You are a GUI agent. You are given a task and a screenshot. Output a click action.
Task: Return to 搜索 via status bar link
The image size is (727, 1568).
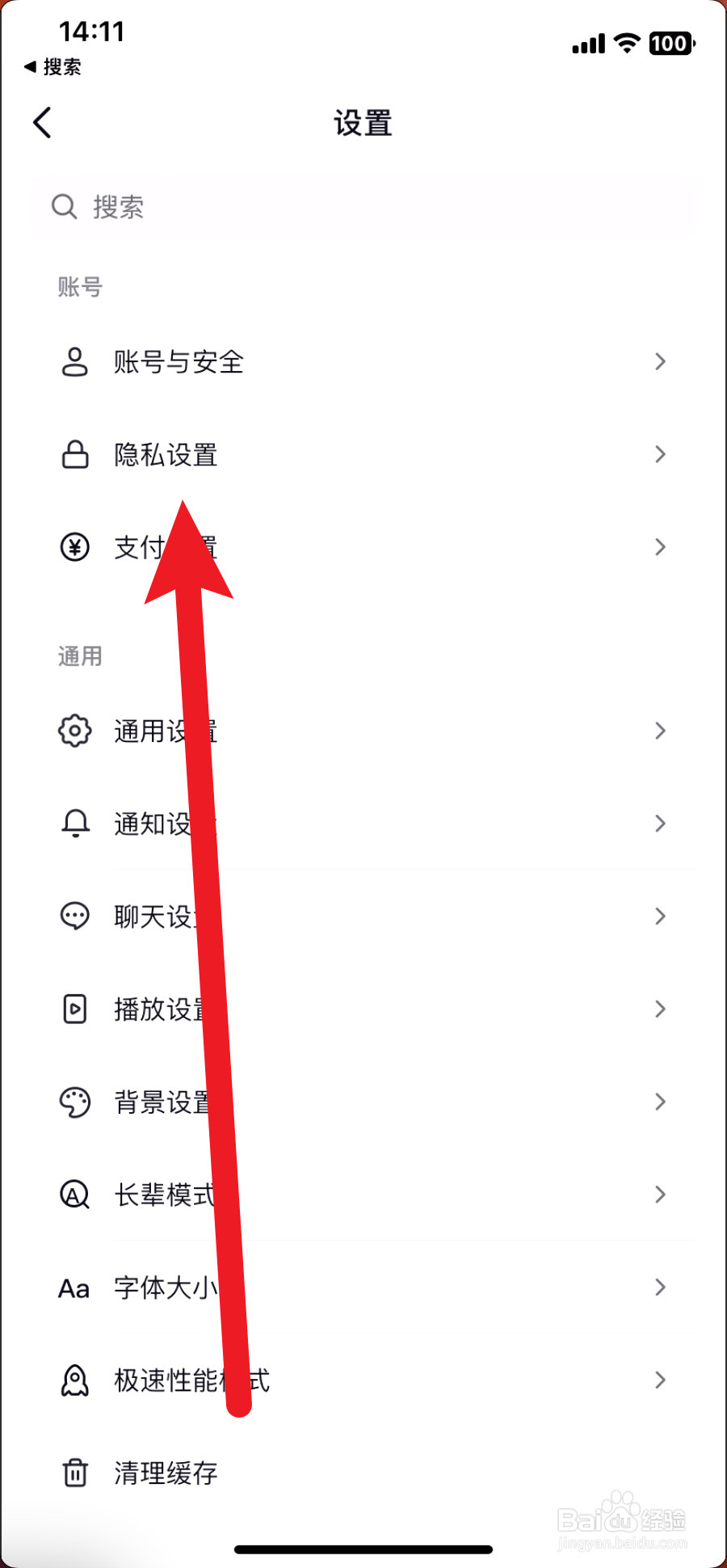point(51,68)
